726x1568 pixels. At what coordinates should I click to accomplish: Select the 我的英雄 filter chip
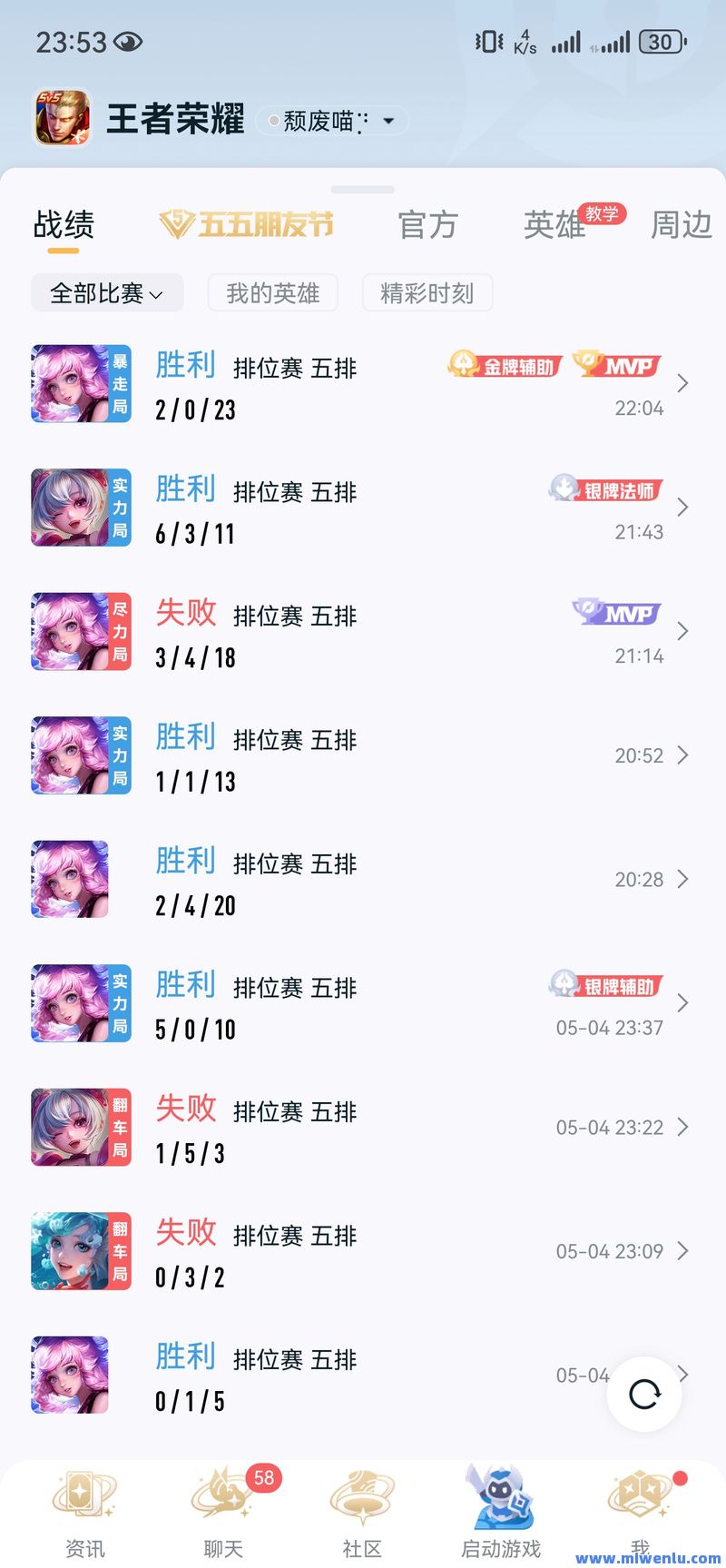273,293
